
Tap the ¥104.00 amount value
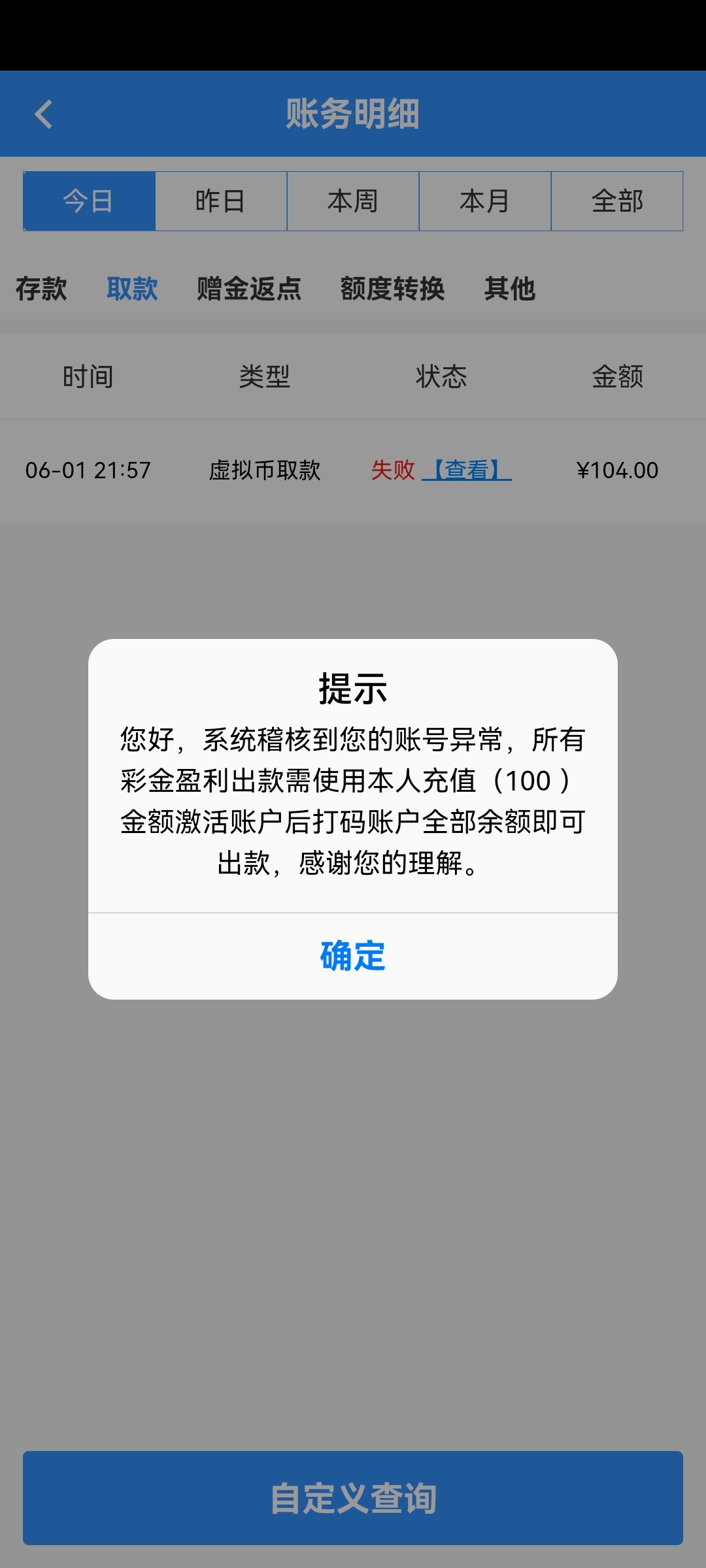tap(617, 470)
